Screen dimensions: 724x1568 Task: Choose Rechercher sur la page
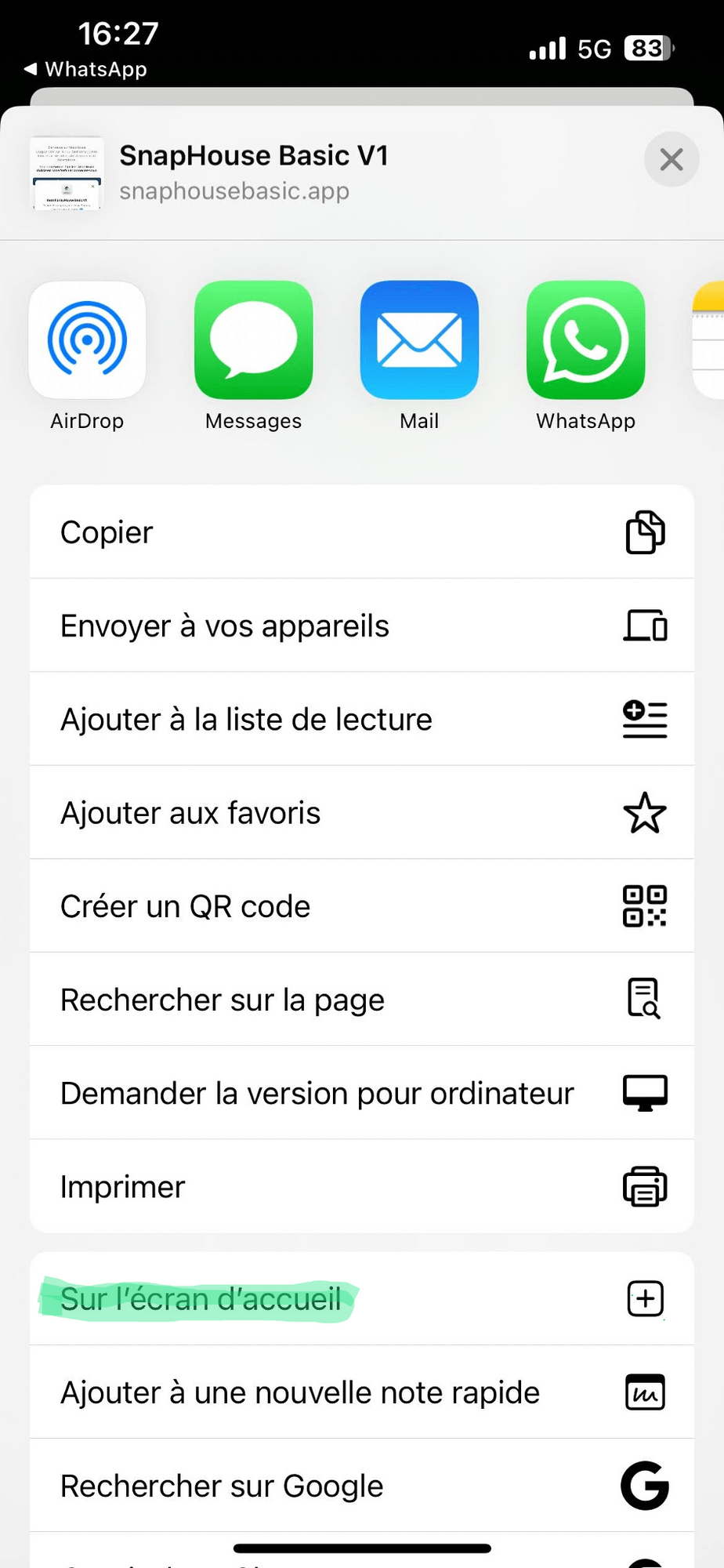click(361, 1000)
